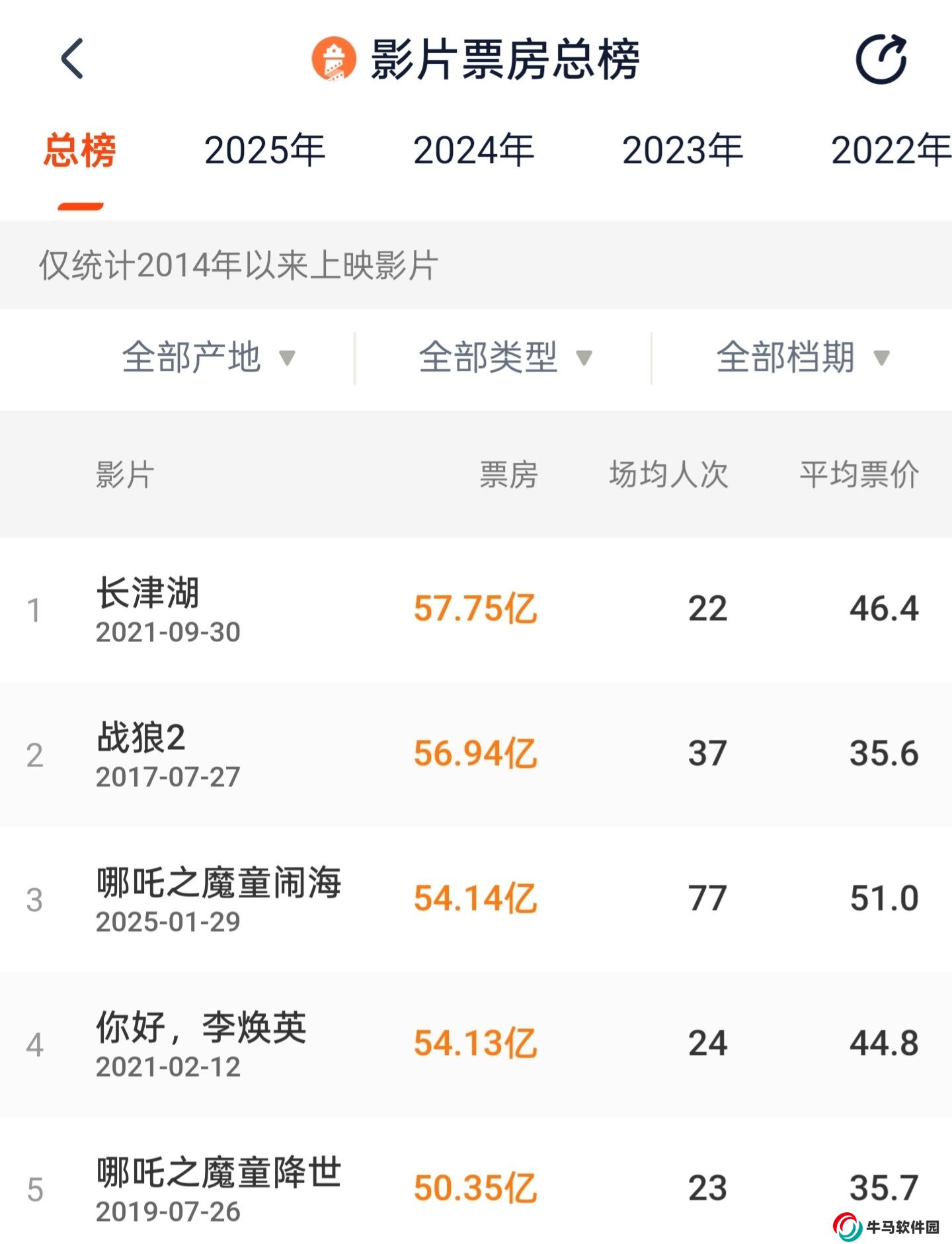Open the 哪吒之魔童闹海 movie row
The width and height of the screenshot is (952, 1244).
click(x=476, y=899)
